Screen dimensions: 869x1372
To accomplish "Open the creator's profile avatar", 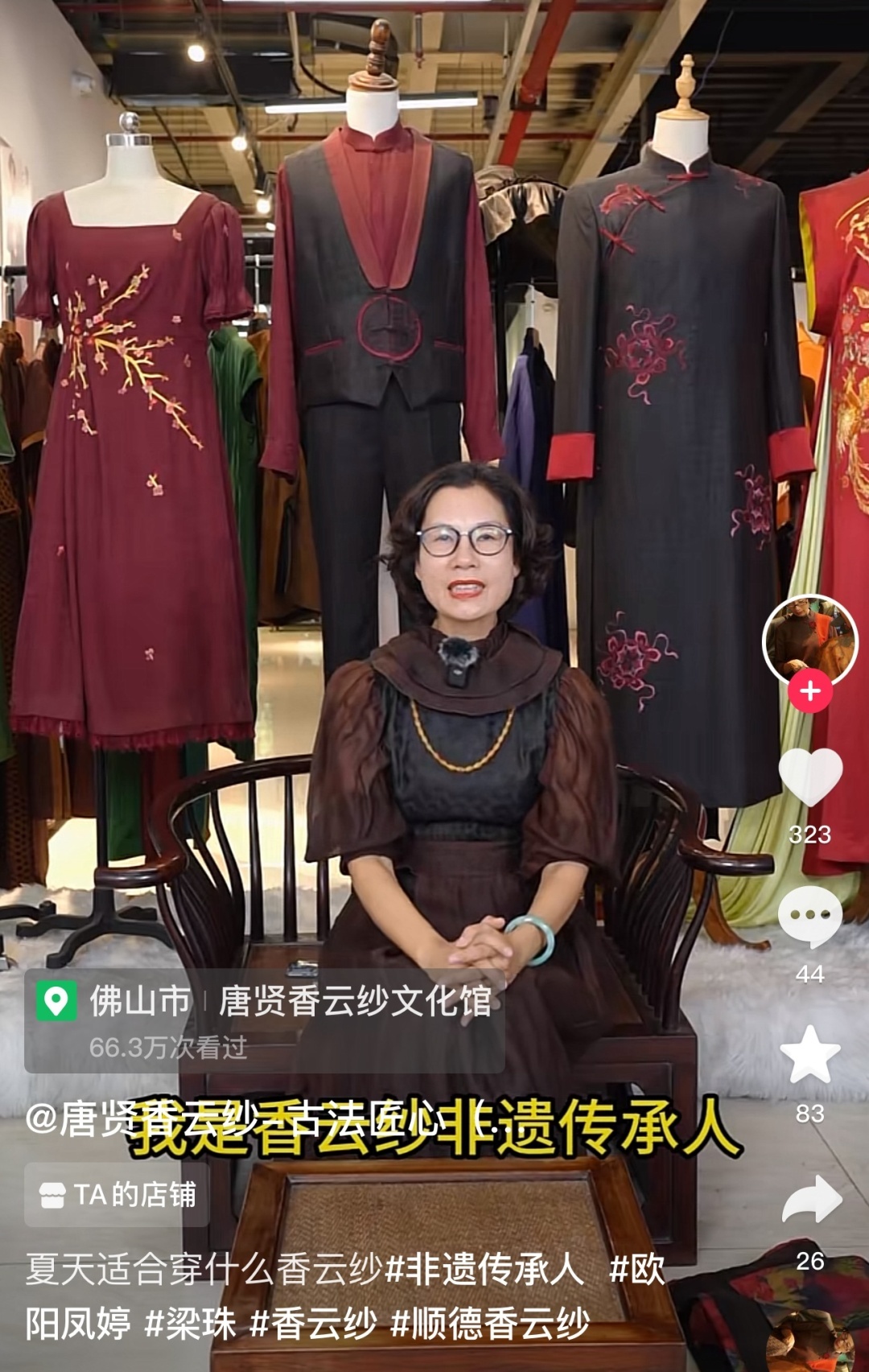I will [x=809, y=640].
